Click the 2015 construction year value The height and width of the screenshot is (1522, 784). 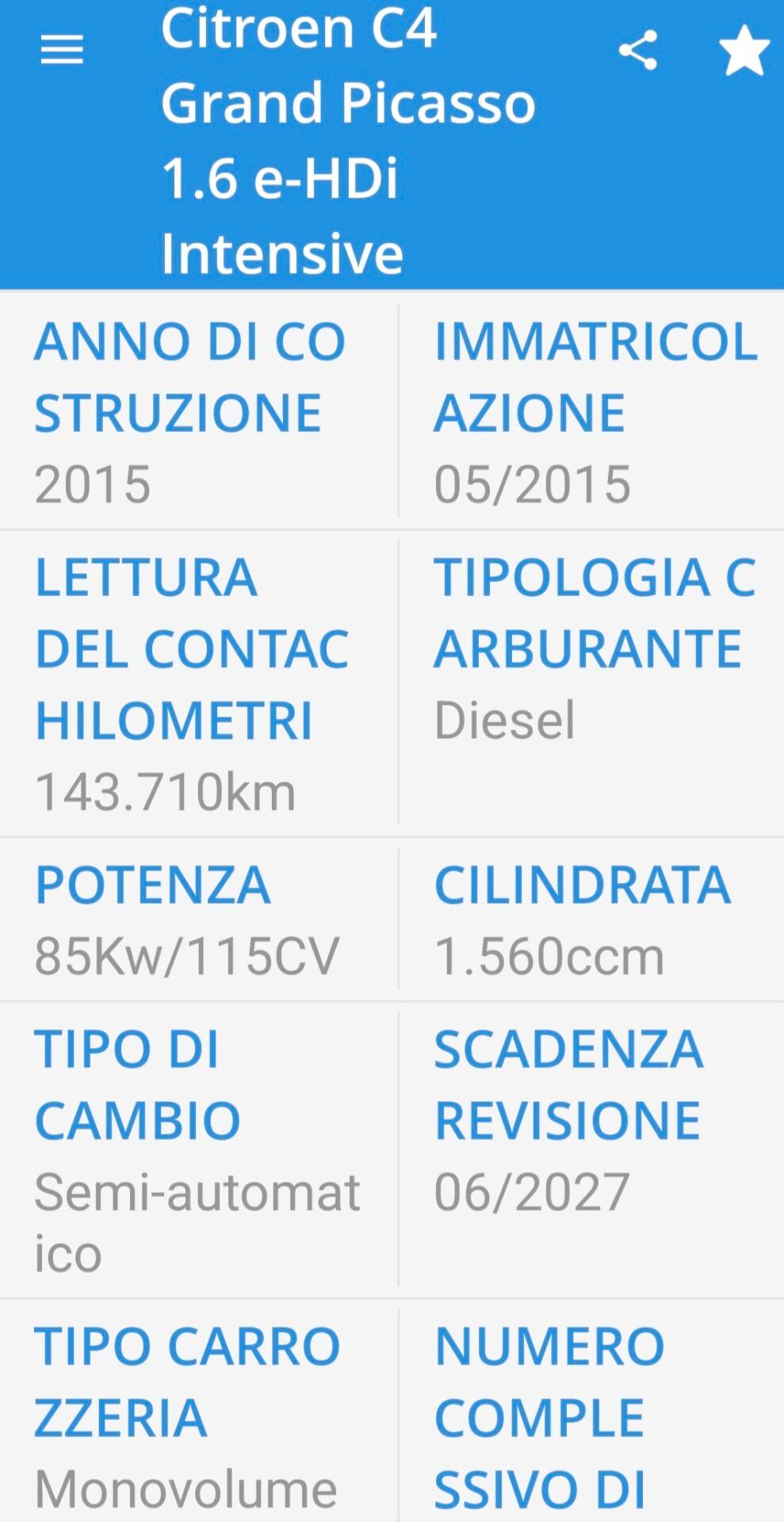tap(93, 481)
